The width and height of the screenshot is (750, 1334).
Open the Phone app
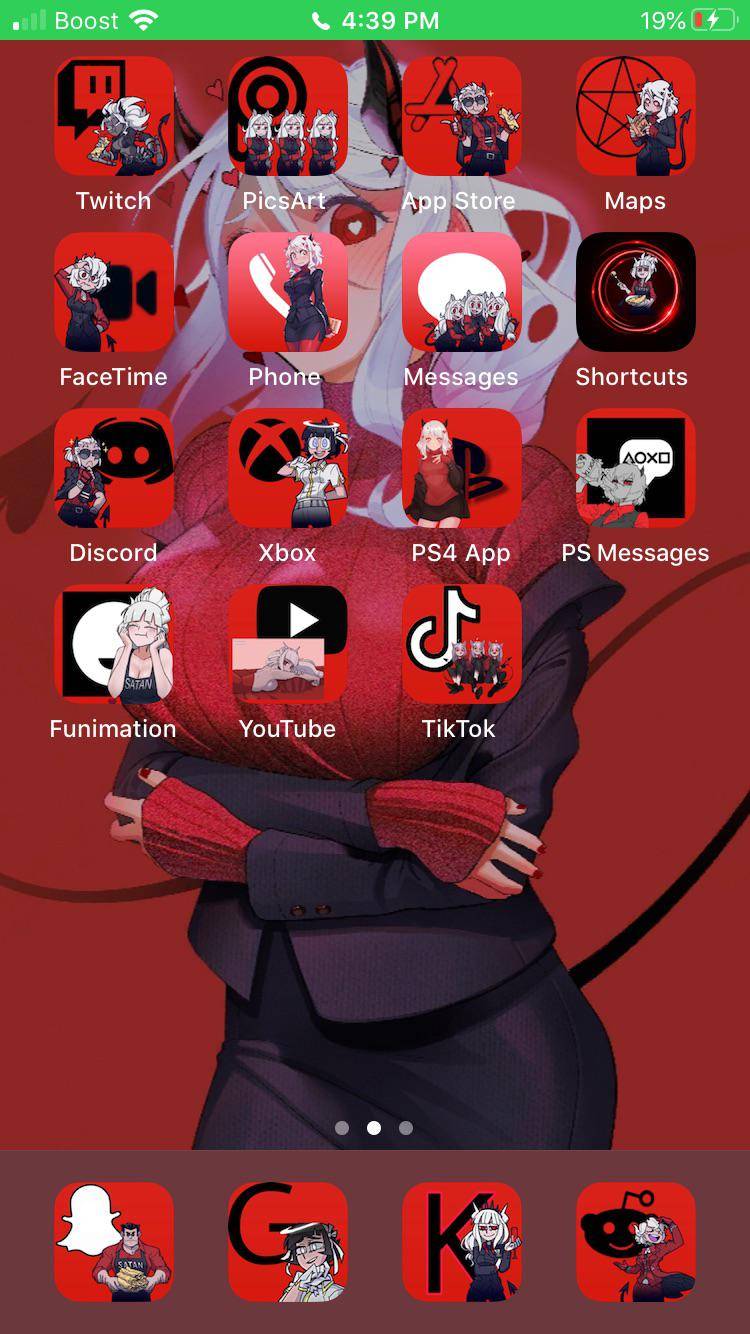[287, 292]
